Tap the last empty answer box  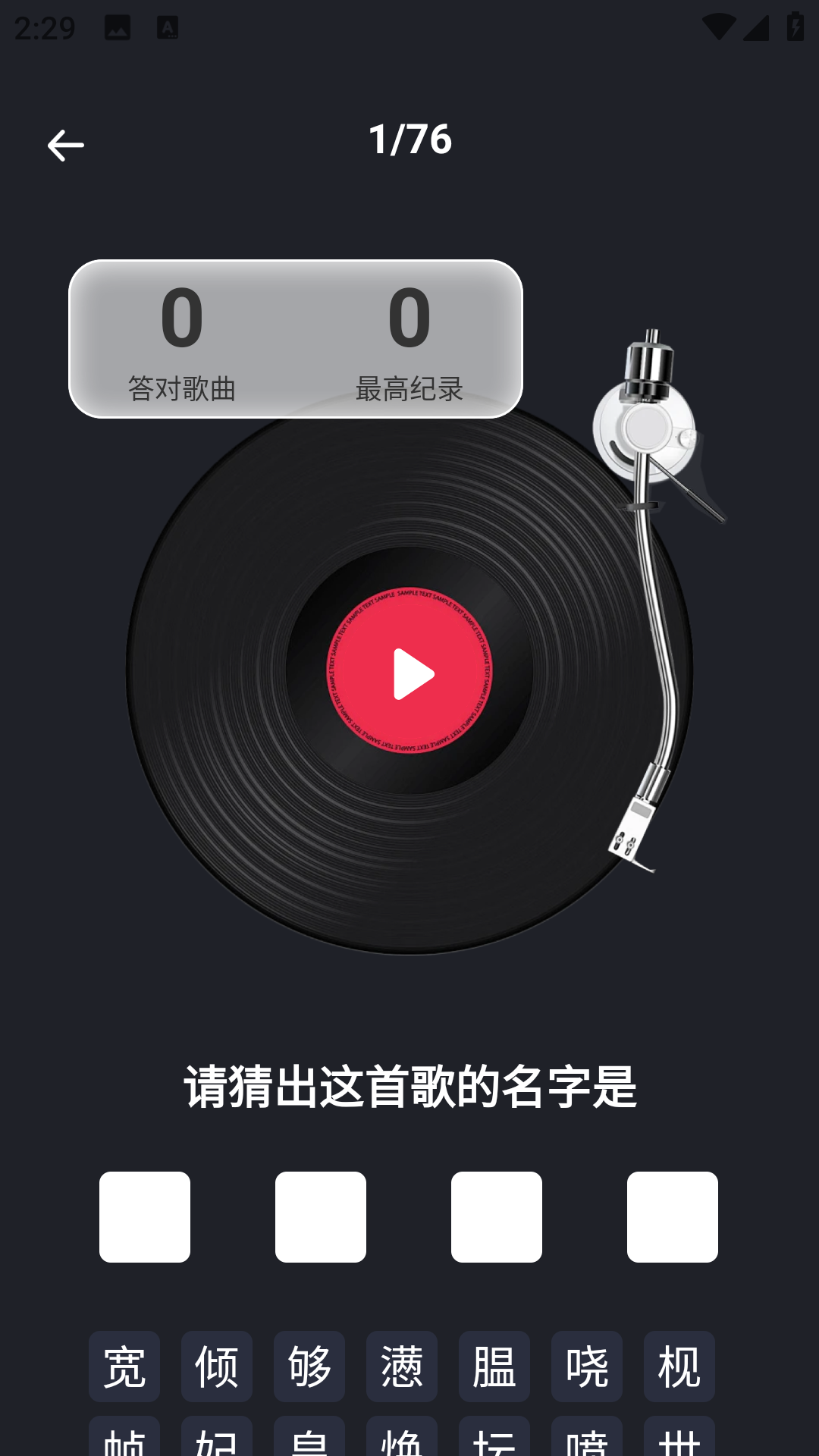[x=673, y=1217]
